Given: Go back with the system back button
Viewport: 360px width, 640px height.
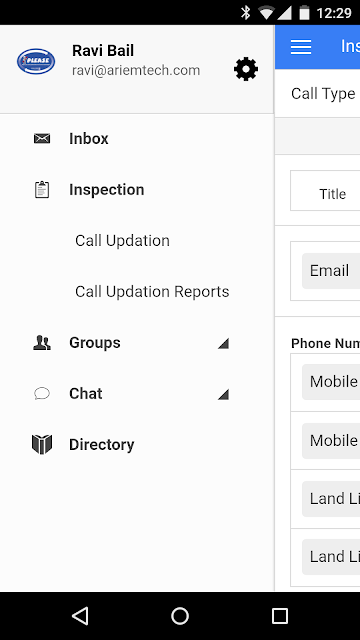Looking at the screenshot, I should click(80, 616).
